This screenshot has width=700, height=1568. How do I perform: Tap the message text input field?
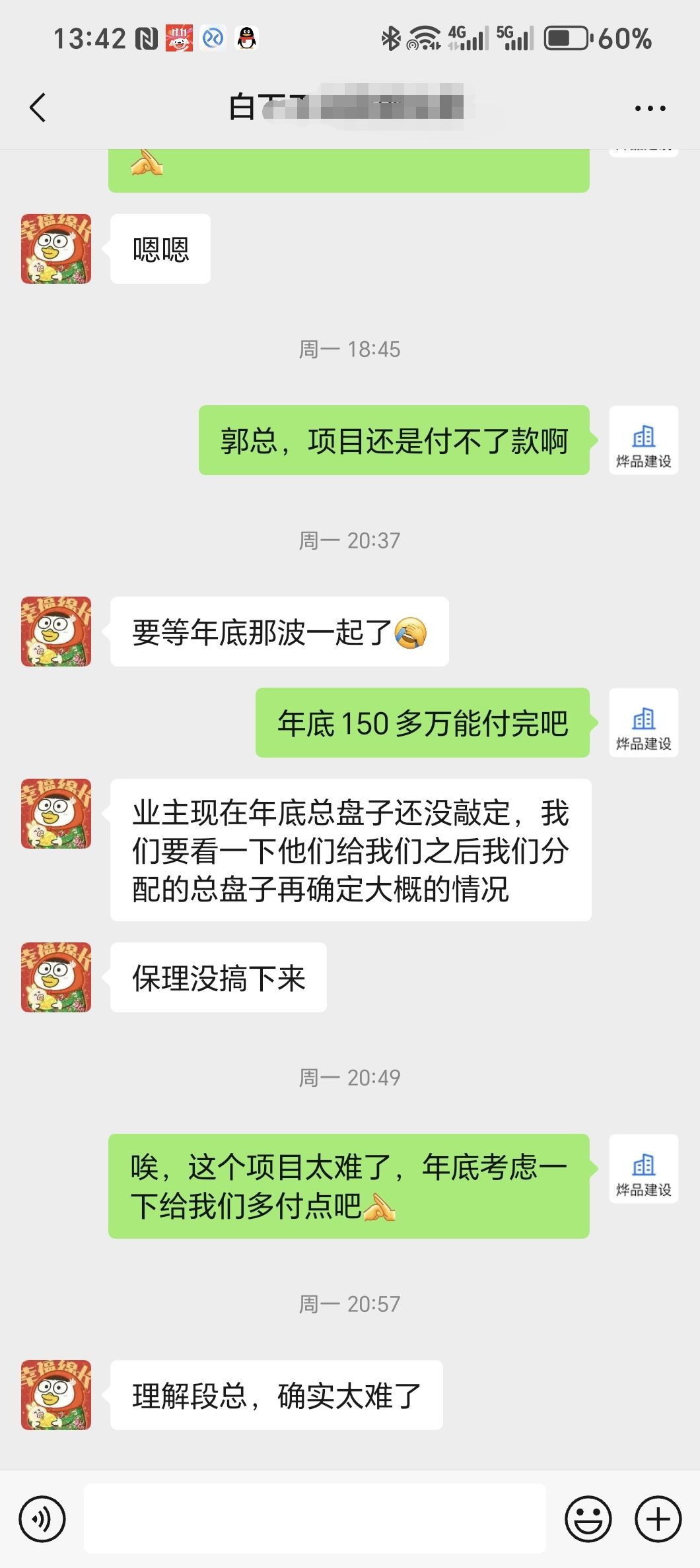(x=314, y=1519)
